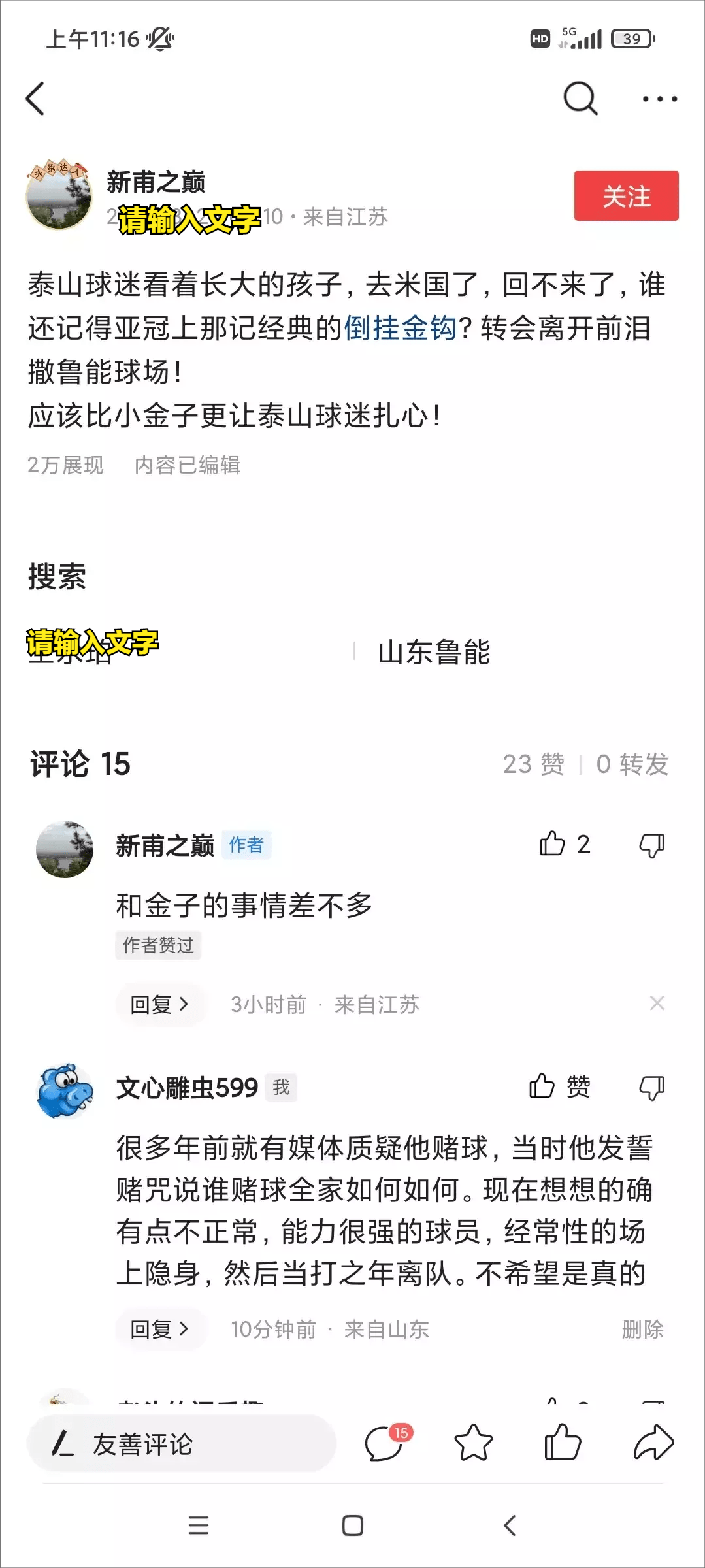Delete my comment via 删除
Viewport: 705px width, 1568px height.
pyautogui.click(x=642, y=1329)
